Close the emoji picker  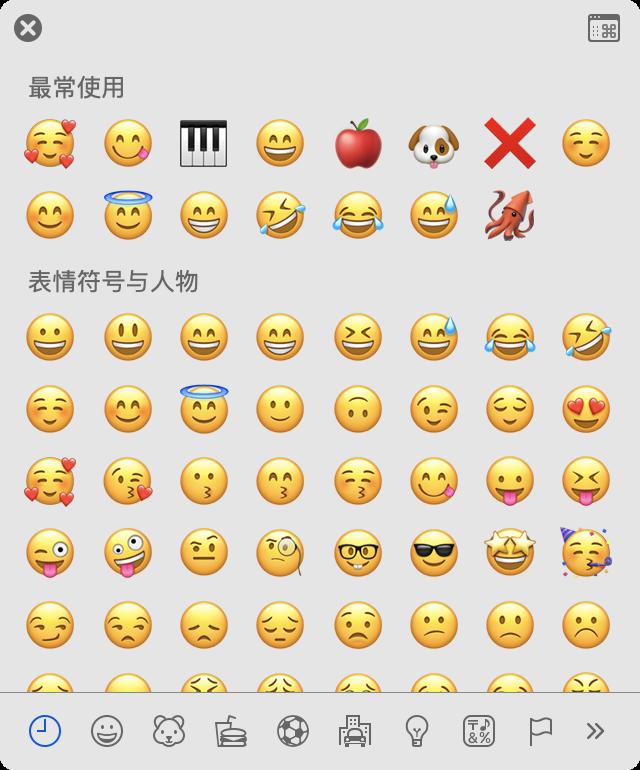coord(28,28)
